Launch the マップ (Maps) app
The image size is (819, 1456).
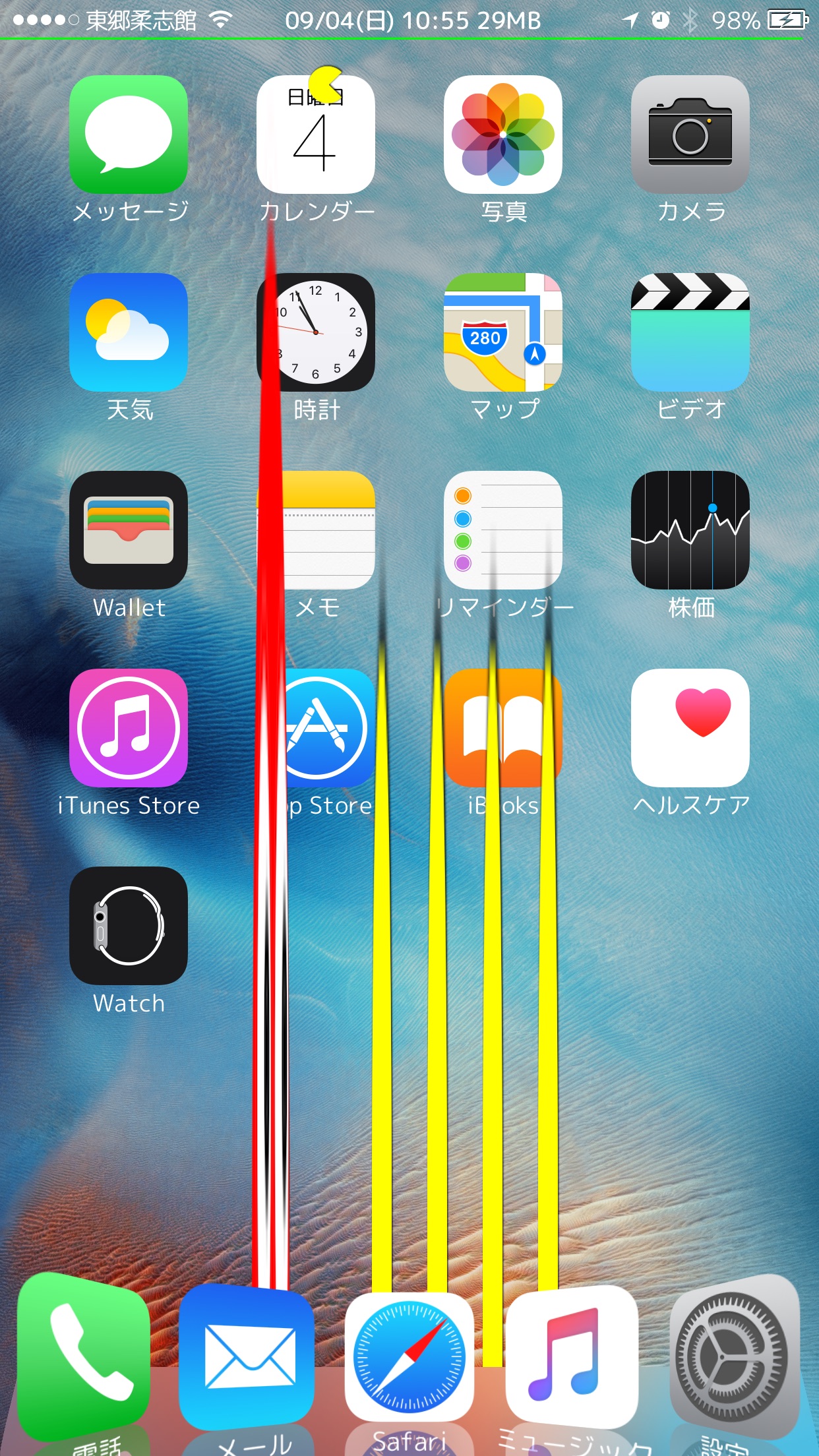(503, 332)
